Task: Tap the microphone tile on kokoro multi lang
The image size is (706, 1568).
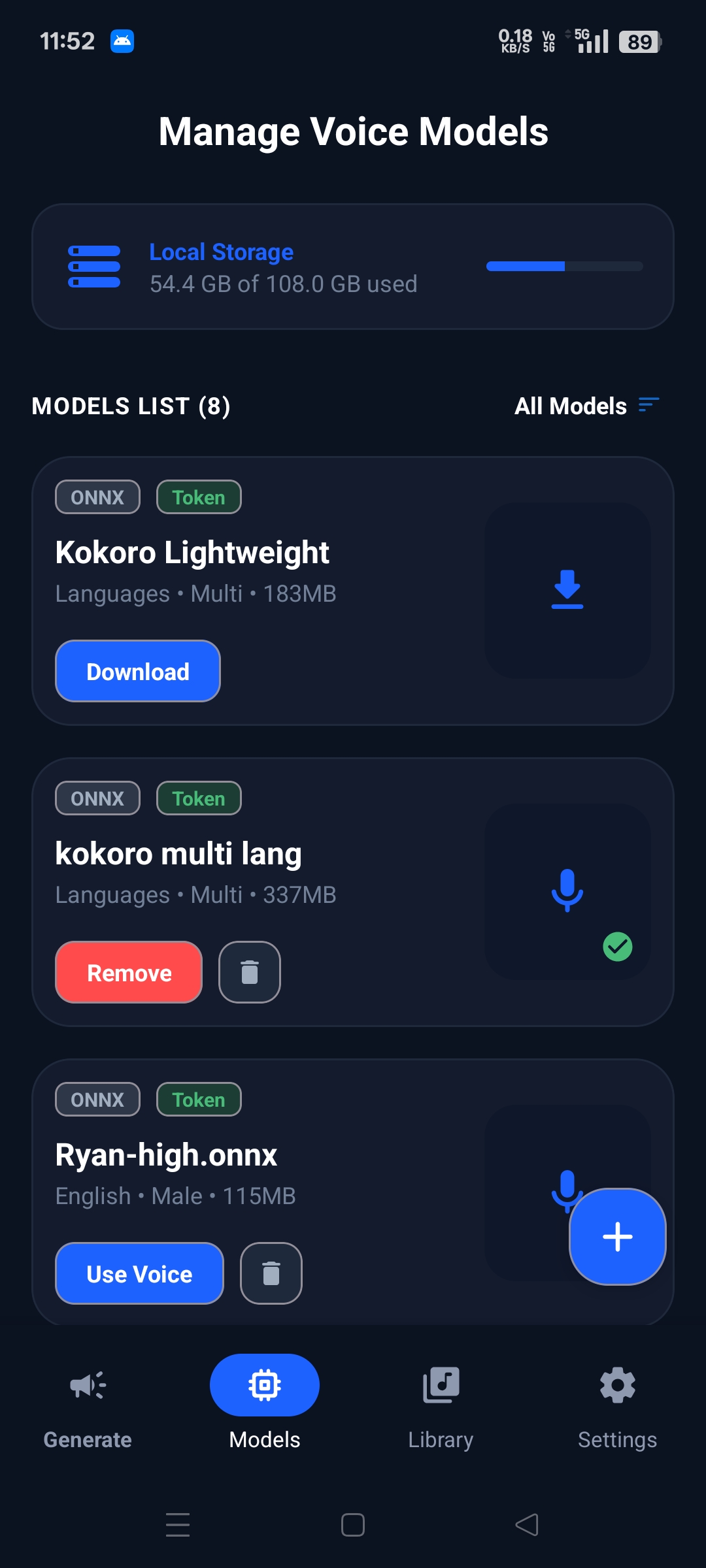Action: point(567,891)
